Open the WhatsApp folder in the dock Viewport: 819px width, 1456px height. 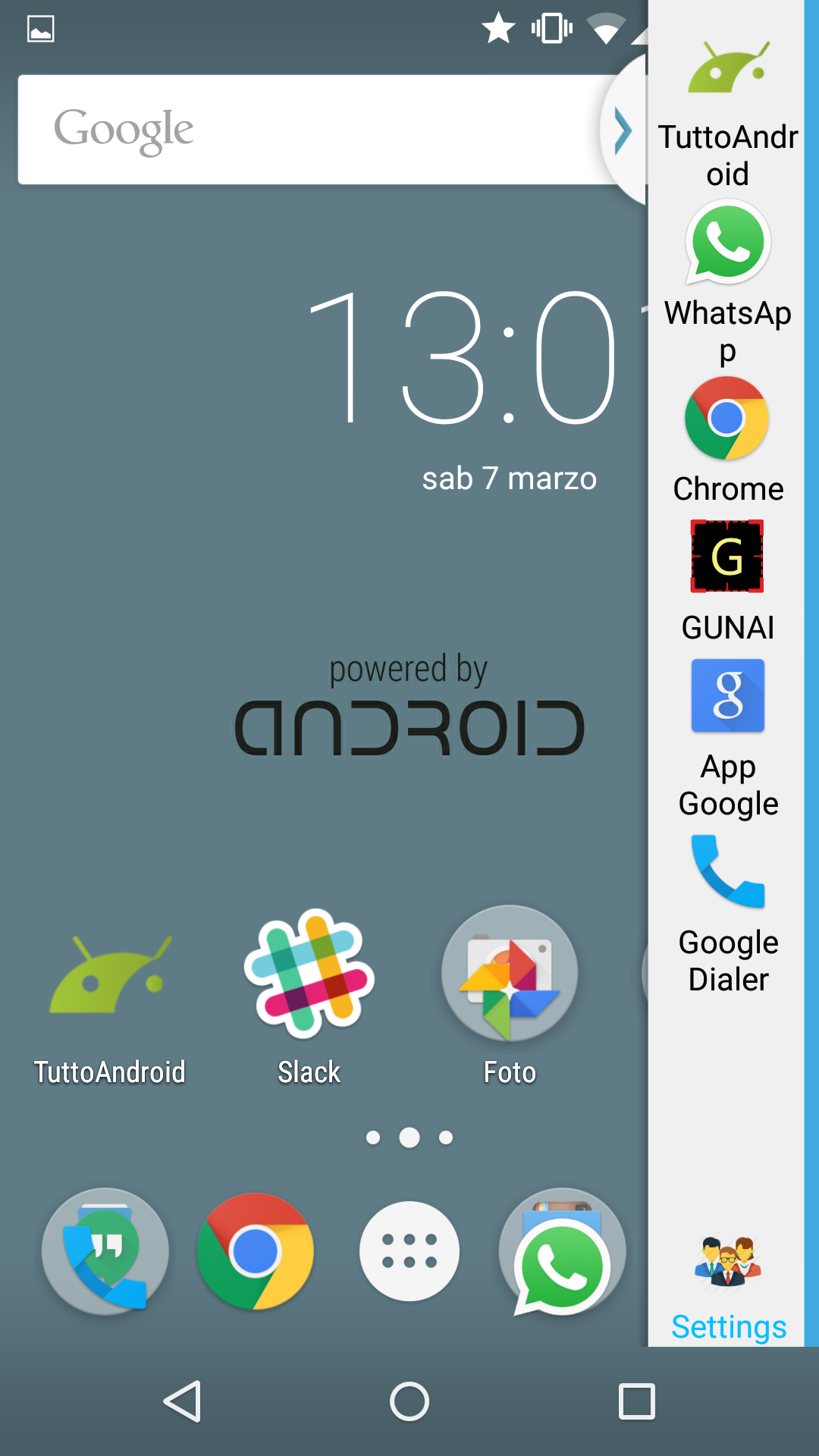point(562,1251)
